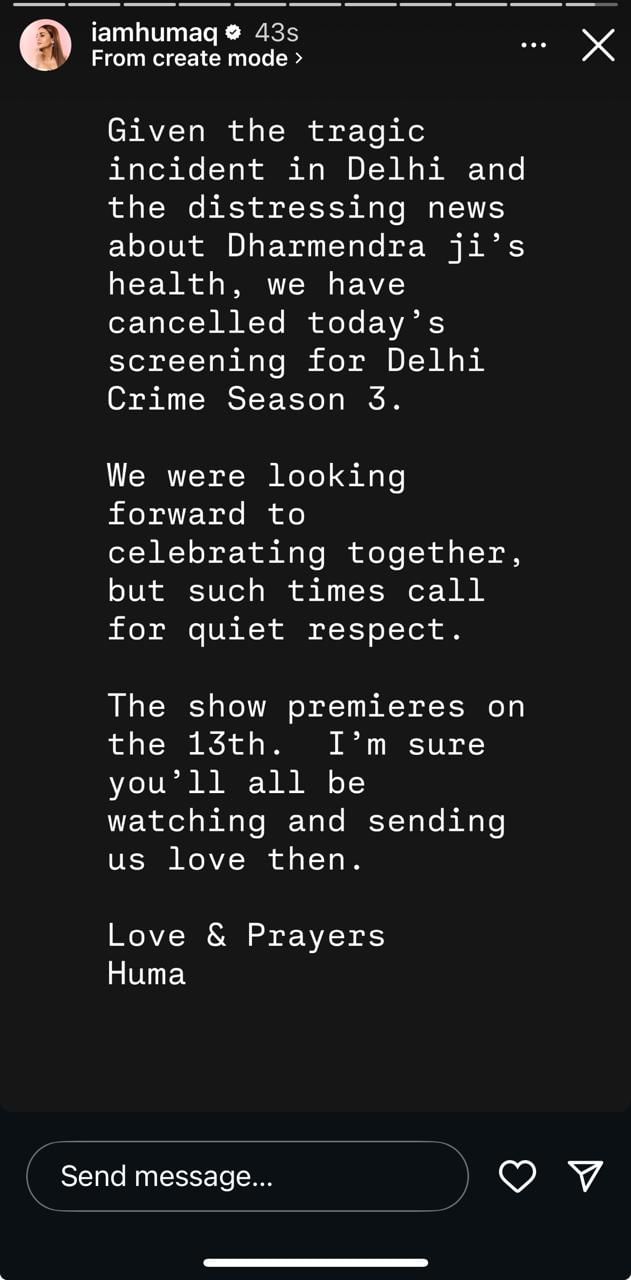Viewport: 631px width, 1280px height.
Task: Close the story viewer
Action: pos(598,45)
